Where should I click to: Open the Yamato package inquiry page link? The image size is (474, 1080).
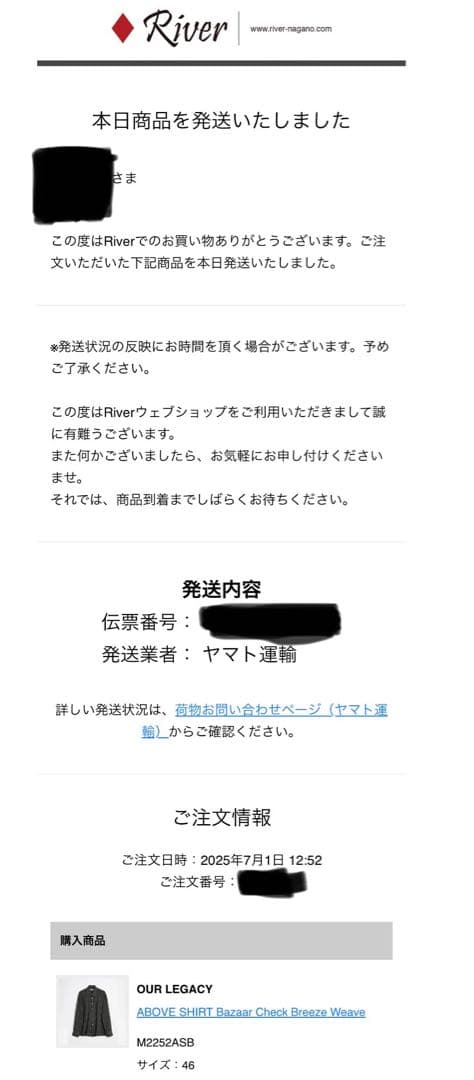pos(281,710)
